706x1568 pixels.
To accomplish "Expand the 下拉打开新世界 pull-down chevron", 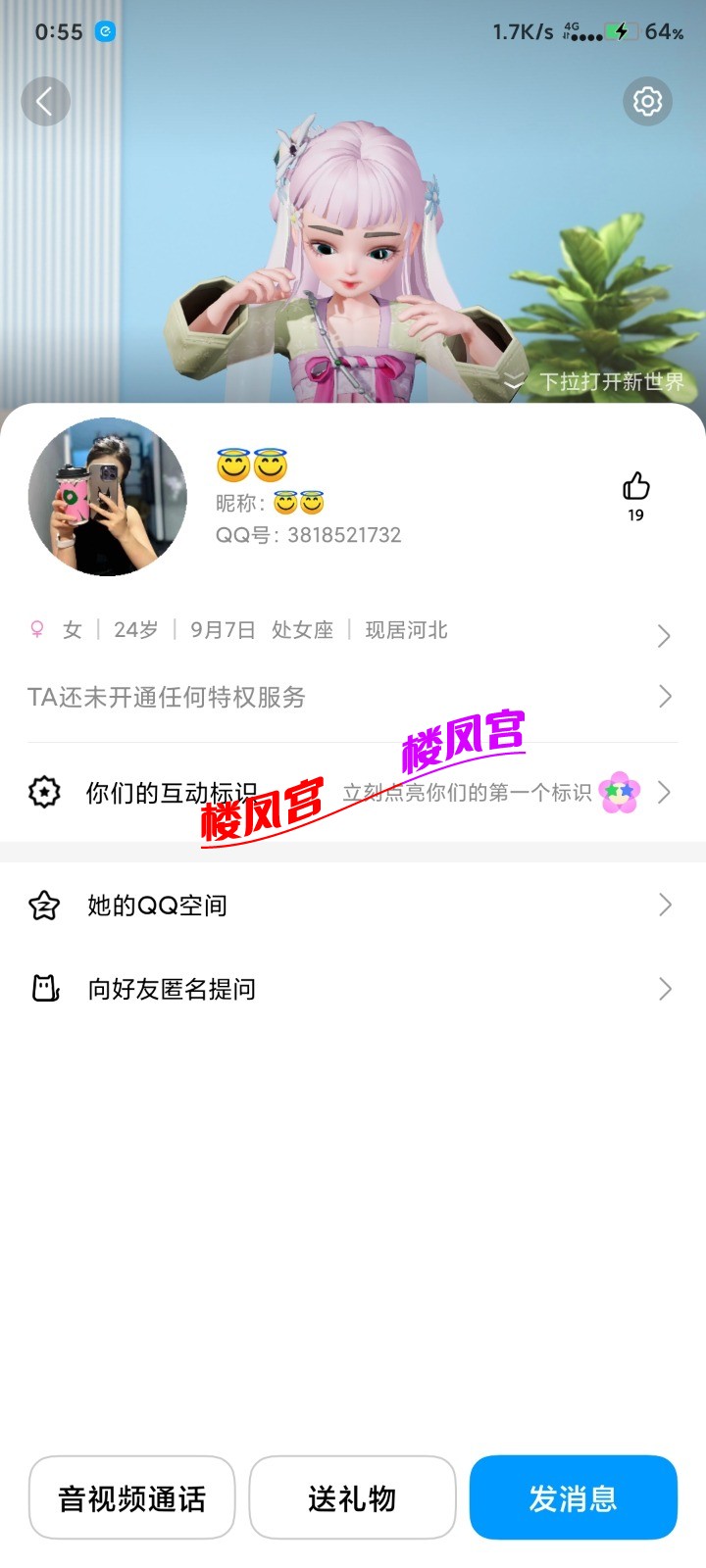I will point(514,384).
